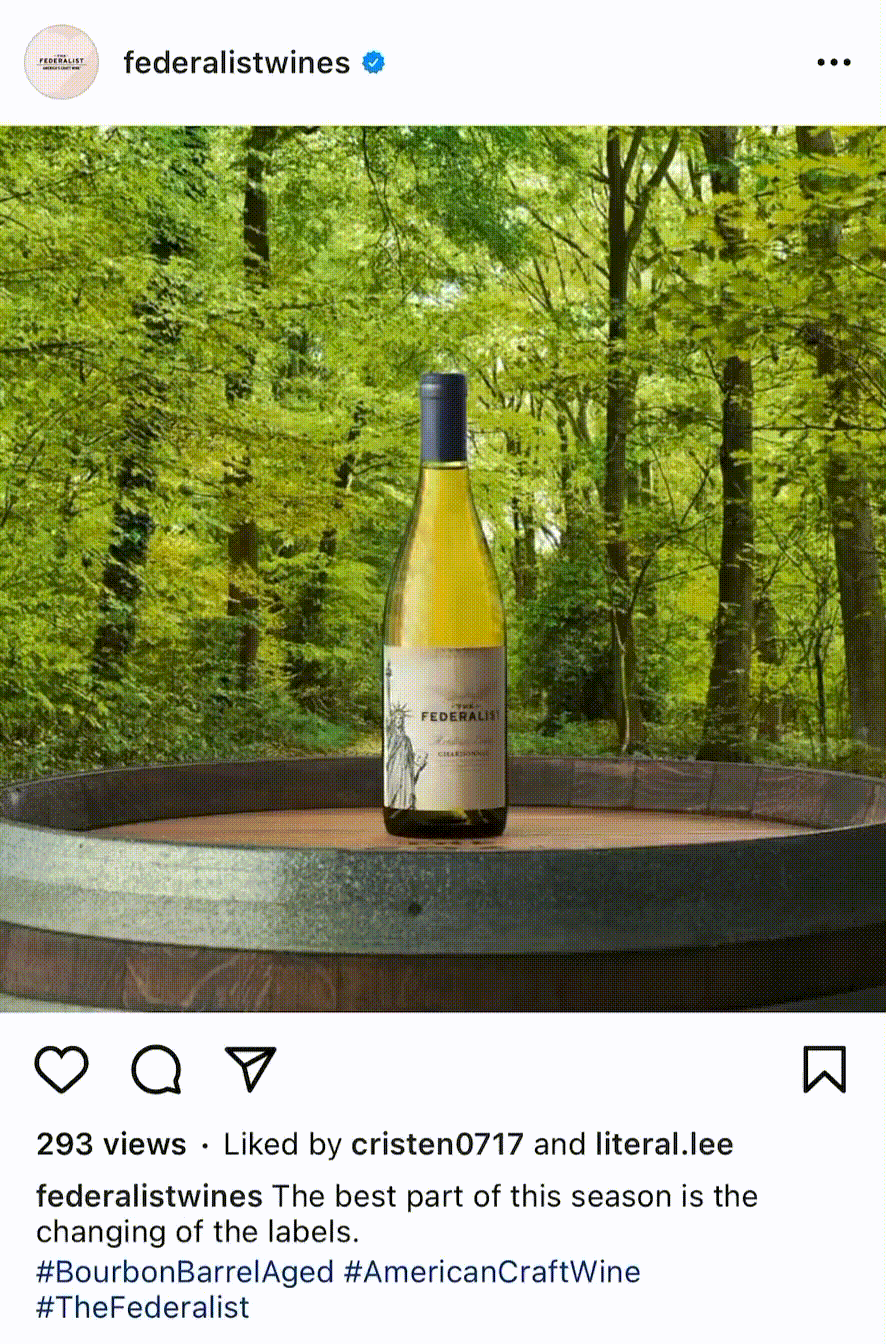The height and width of the screenshot is (1344, 886).
Task: Open federalistwines username in the caption
Action: [x=149, y=1196]
